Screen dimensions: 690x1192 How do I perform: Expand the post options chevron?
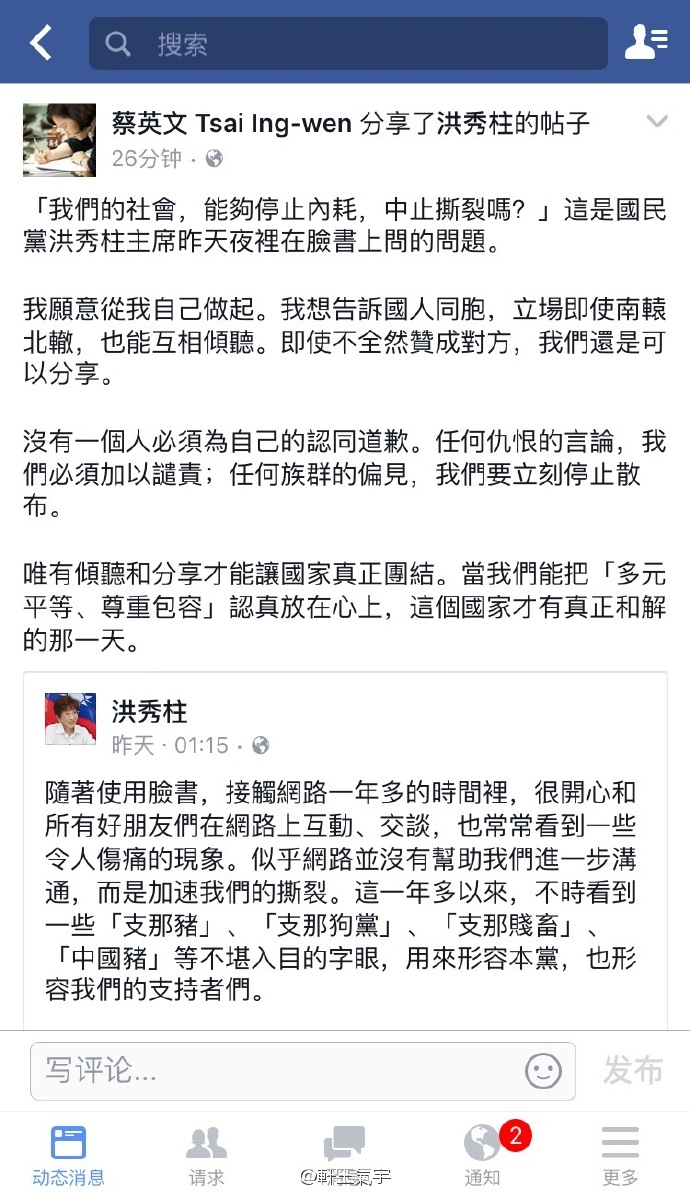coord(656,123)
